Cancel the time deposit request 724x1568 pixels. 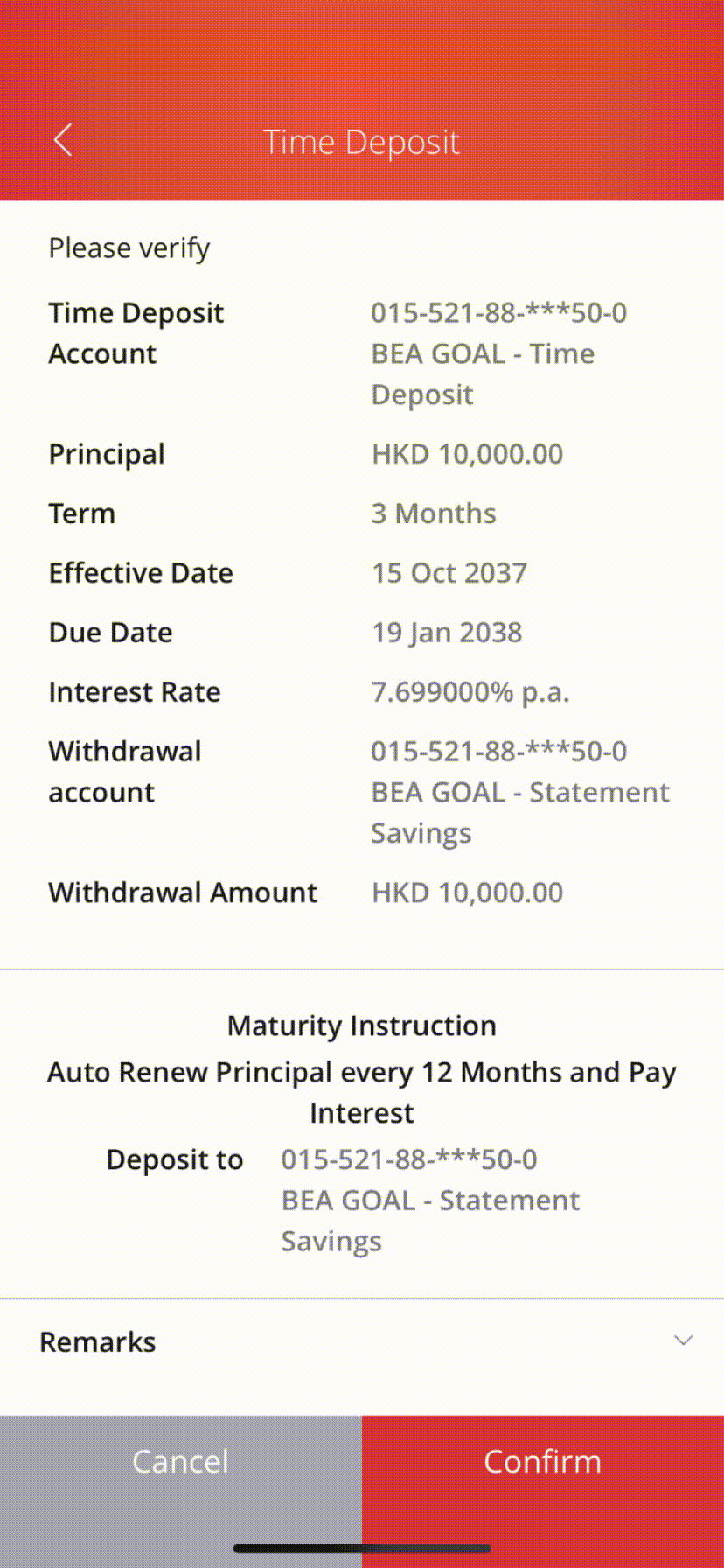(181, 1461)
